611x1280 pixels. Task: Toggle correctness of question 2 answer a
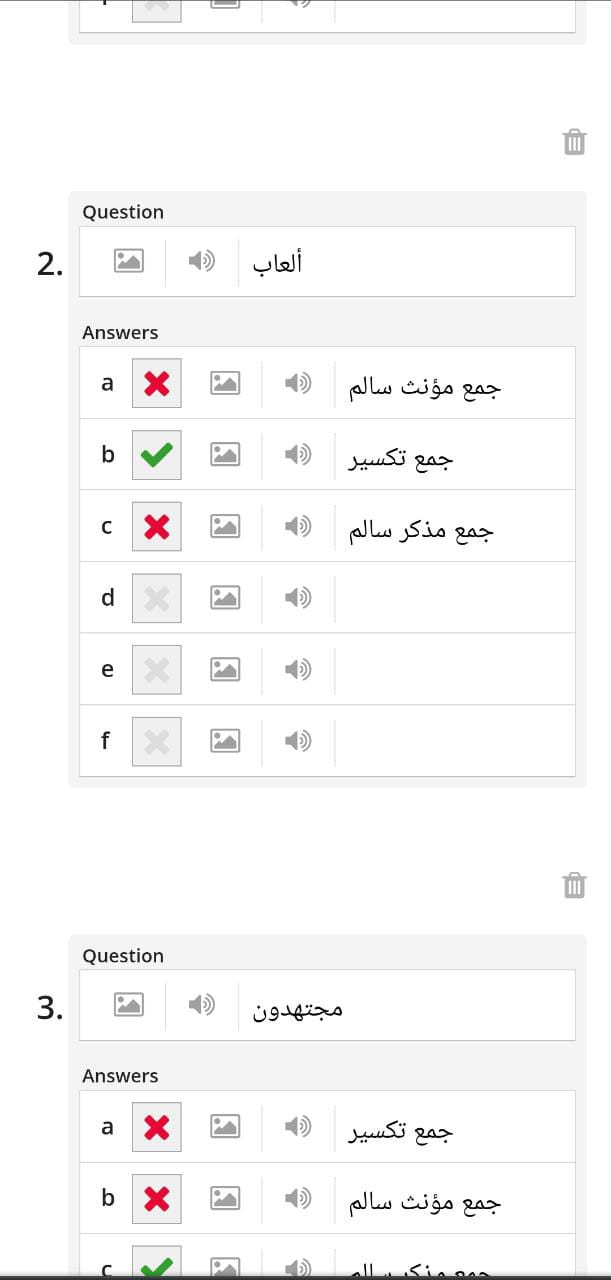point(157,383)
